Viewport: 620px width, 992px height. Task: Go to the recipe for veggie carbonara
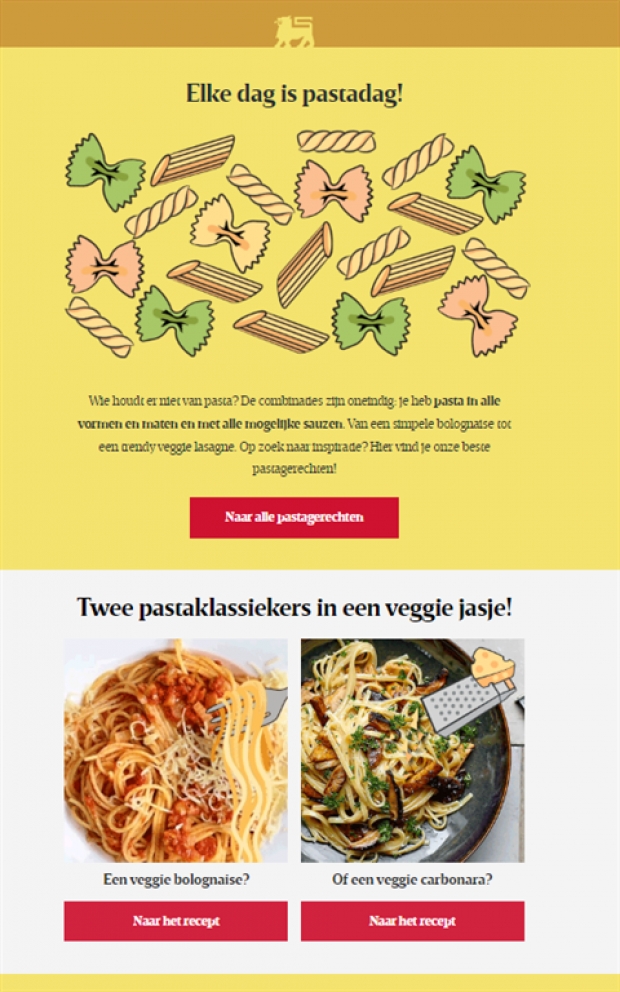pyautogui.click(x=412, y=921)
